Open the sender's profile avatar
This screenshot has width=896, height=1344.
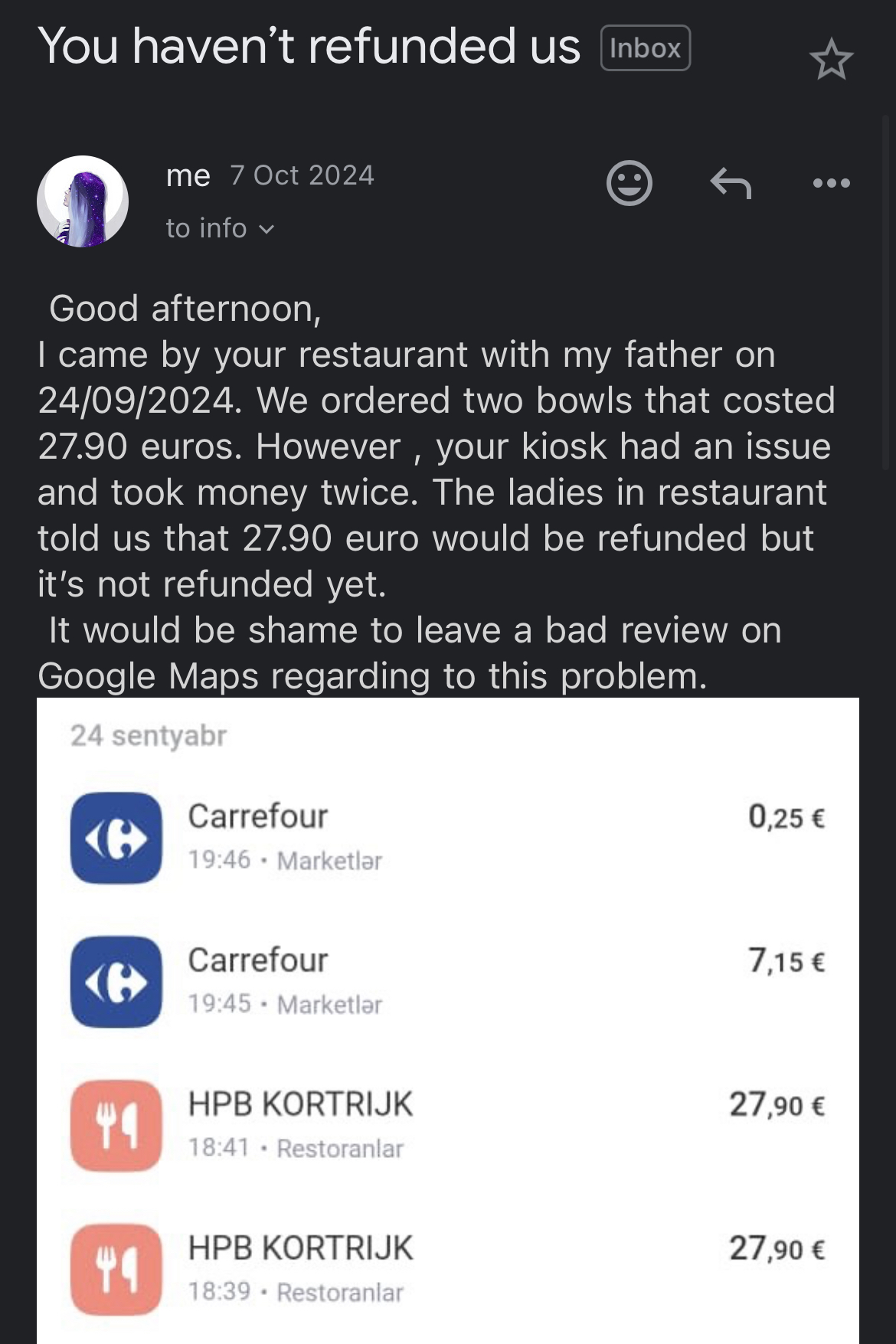pyautogui.click(x=83, y=201)
